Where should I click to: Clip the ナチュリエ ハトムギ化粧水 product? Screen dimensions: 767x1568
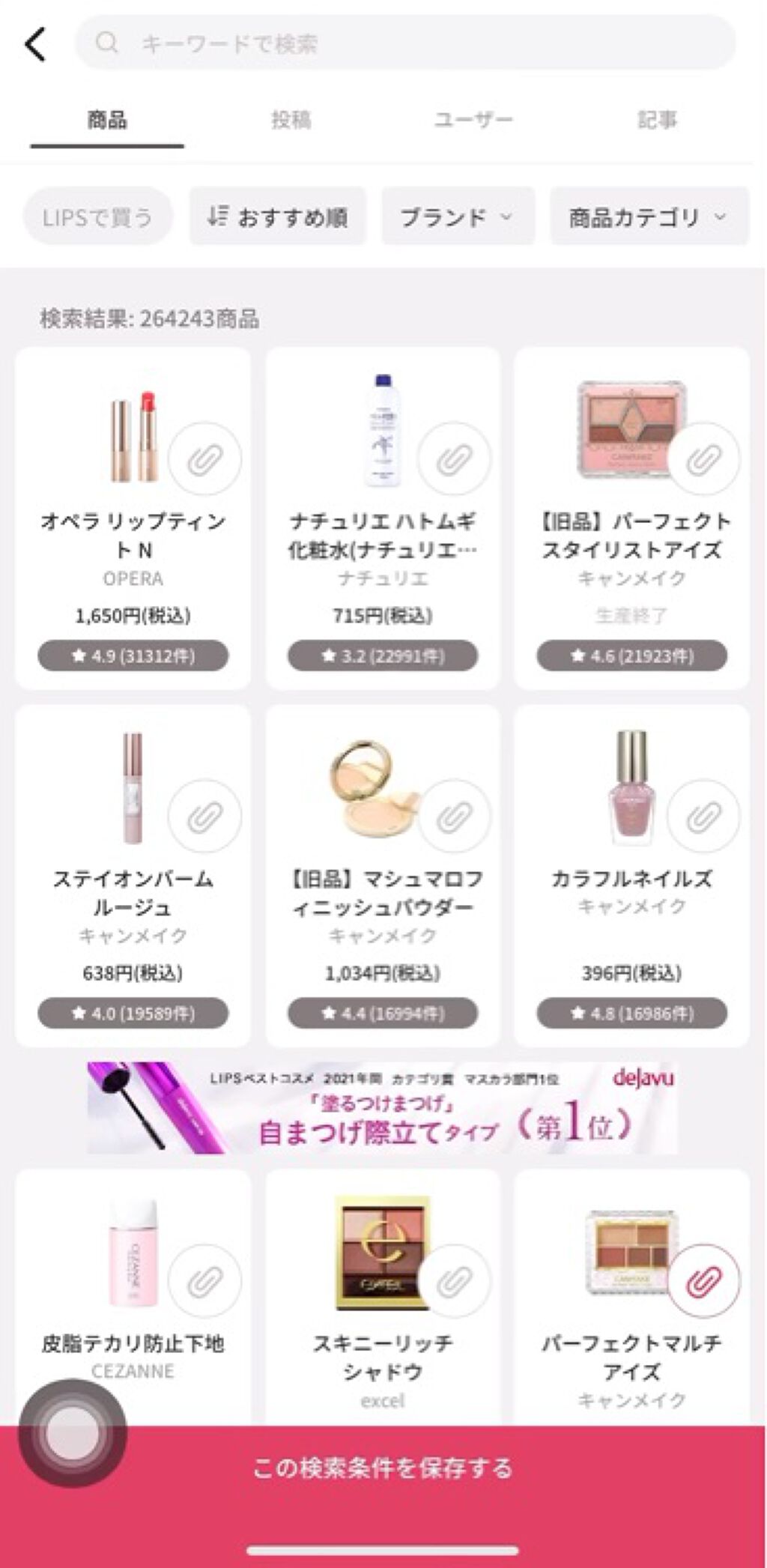click(x=454, y=458)
